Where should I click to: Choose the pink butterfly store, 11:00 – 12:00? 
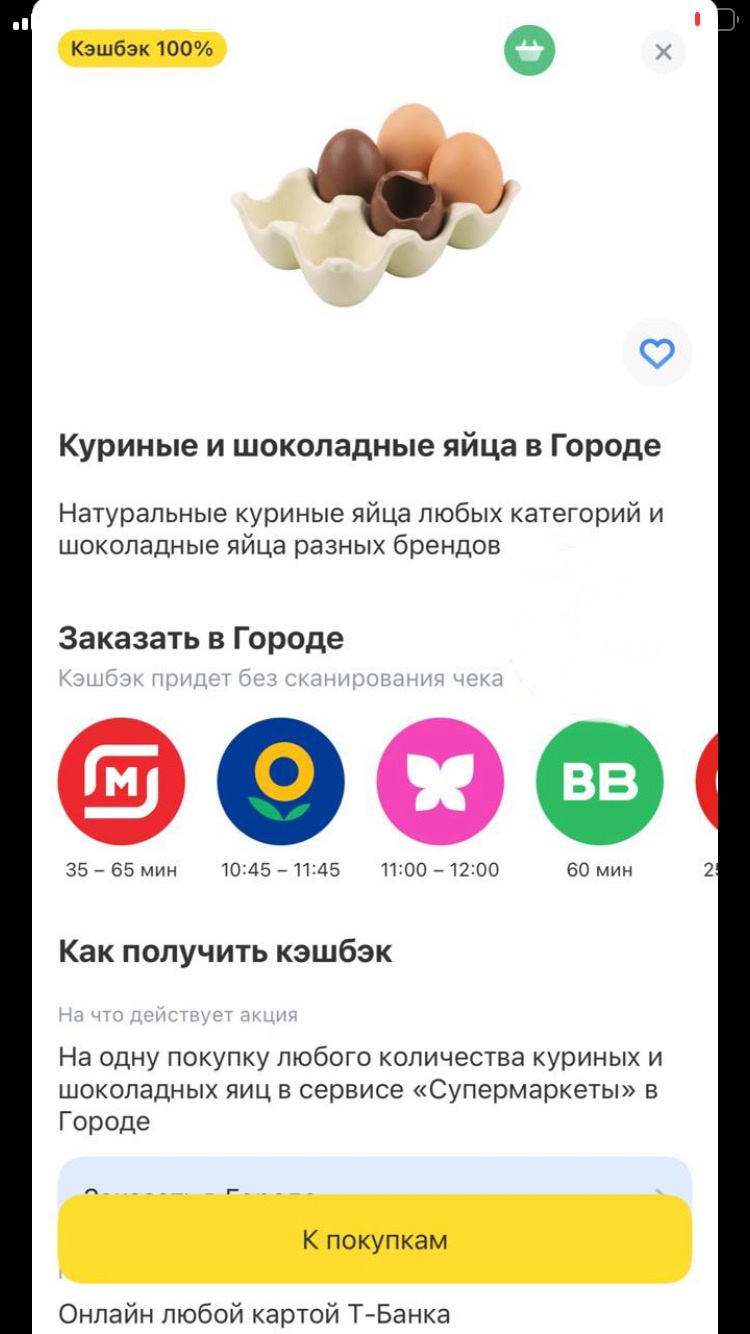pyautogui.click(x=440, y=781)
